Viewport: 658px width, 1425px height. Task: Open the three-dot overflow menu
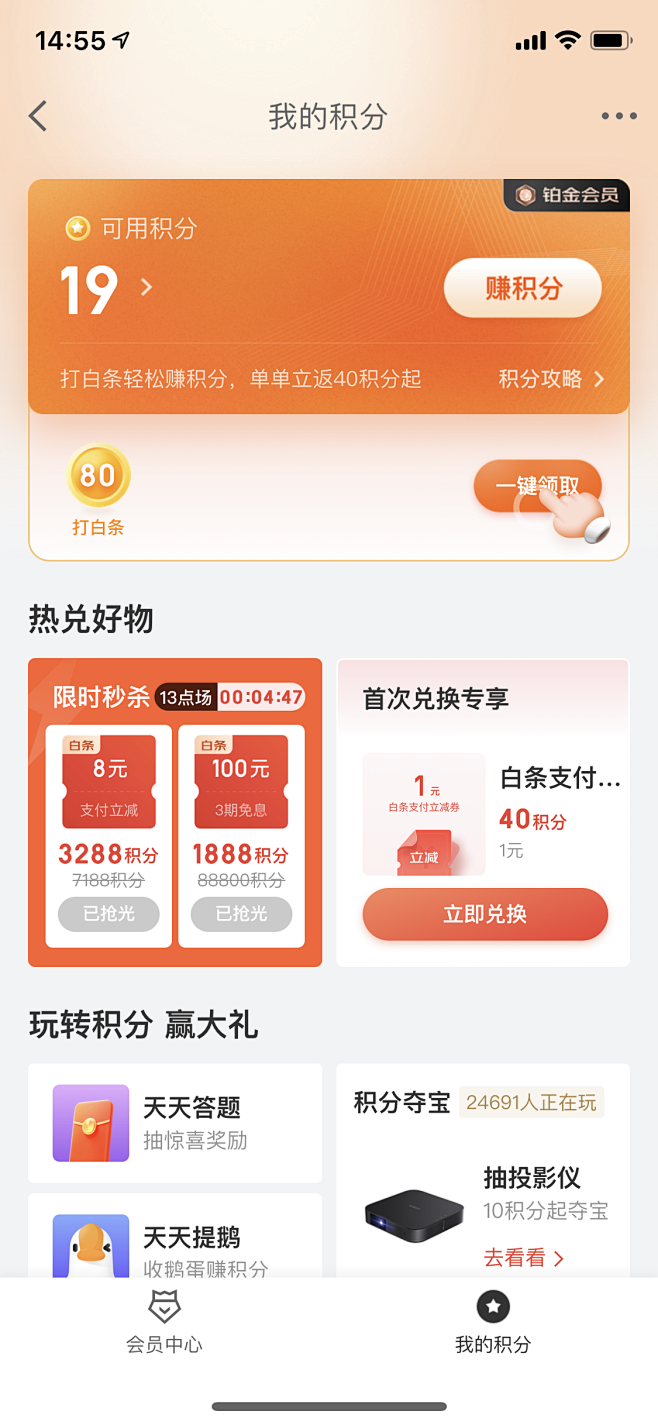coord(619,116)
